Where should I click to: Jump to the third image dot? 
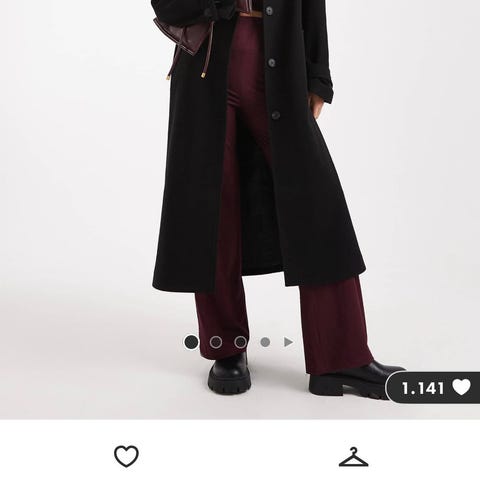(241, 342)
